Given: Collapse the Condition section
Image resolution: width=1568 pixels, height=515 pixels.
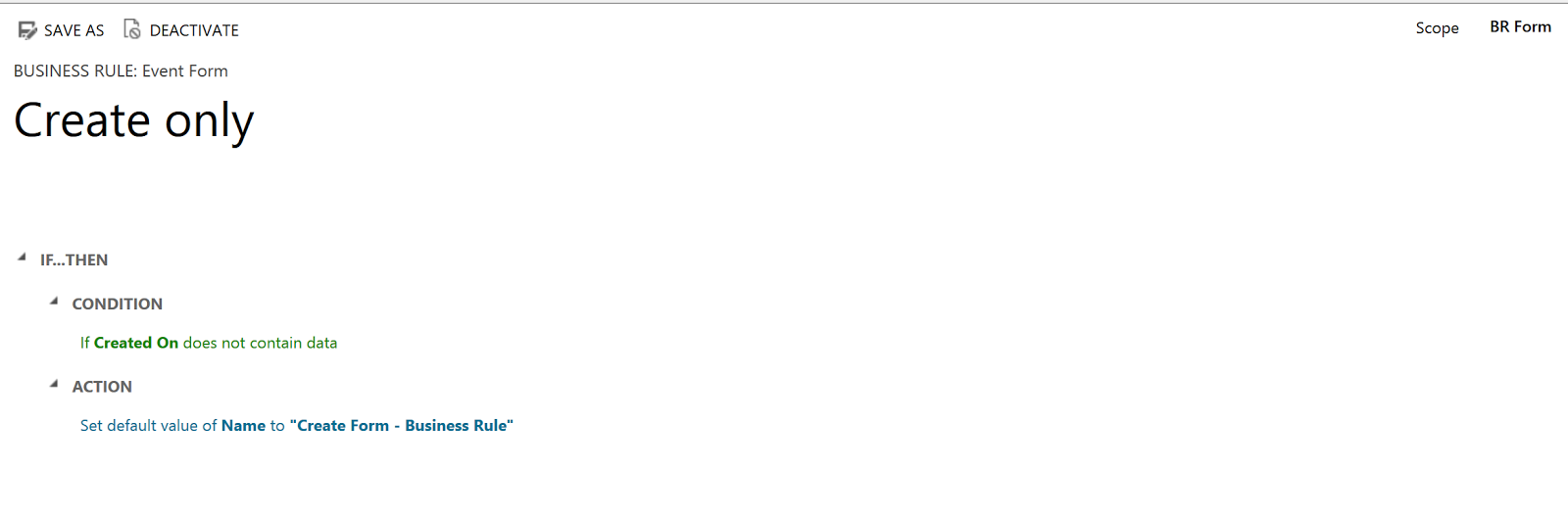Looking at the screenshot, I should tap(54, 303).
